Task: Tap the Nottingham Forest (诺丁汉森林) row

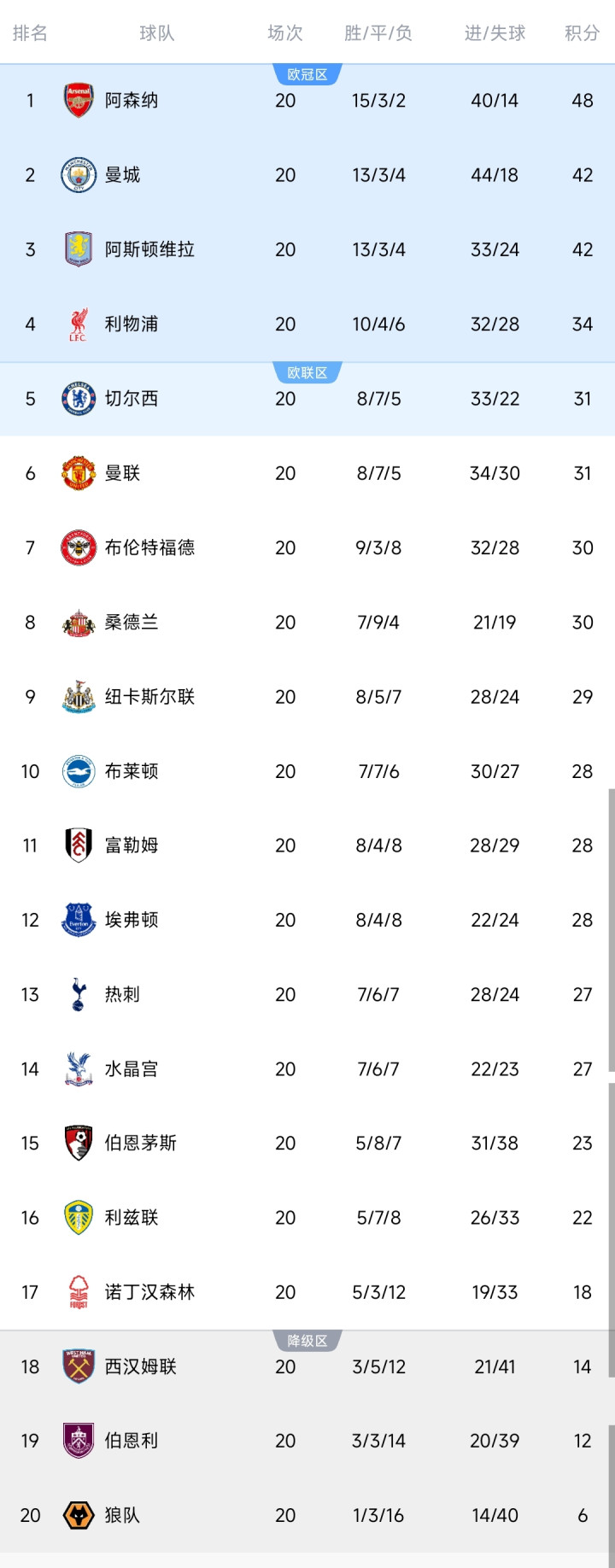Action: click(149, 1292)
